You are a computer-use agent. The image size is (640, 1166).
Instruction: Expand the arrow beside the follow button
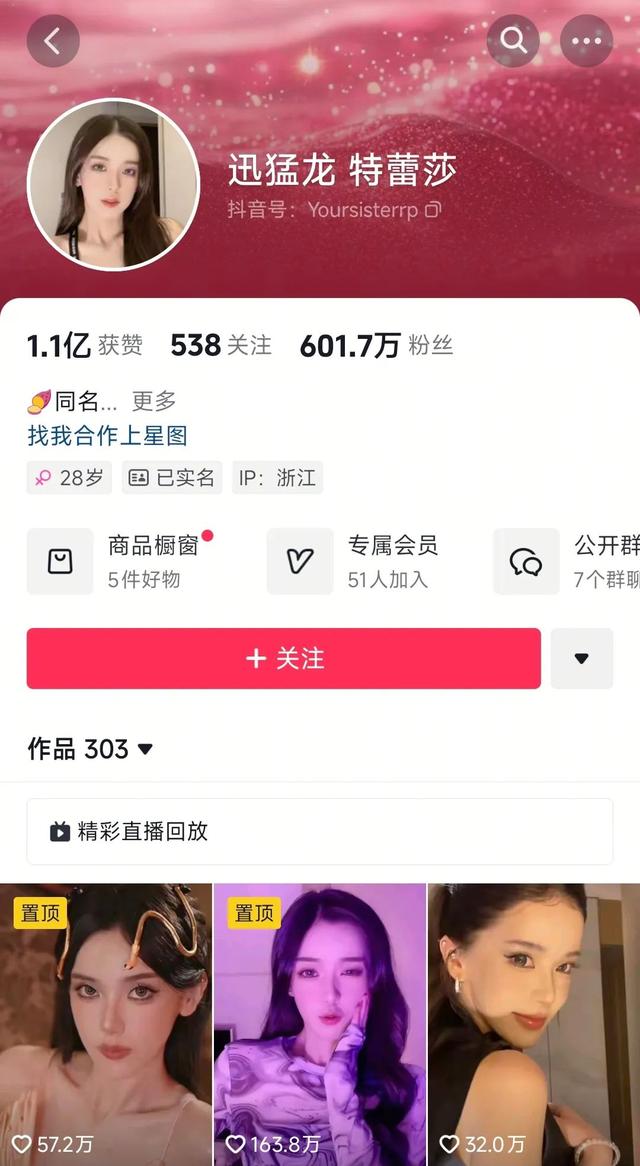pos(581,658)
